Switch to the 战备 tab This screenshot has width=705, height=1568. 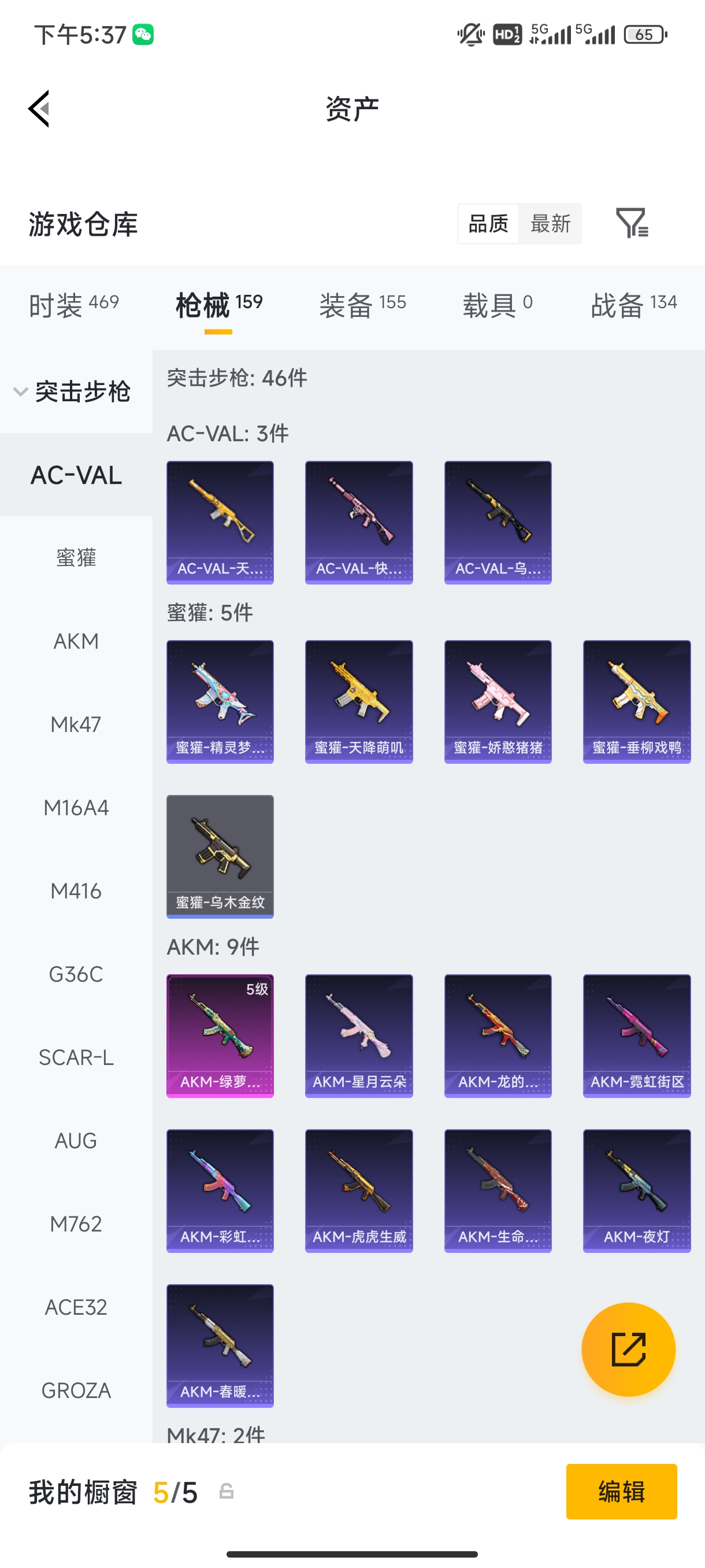coord(633,304)
